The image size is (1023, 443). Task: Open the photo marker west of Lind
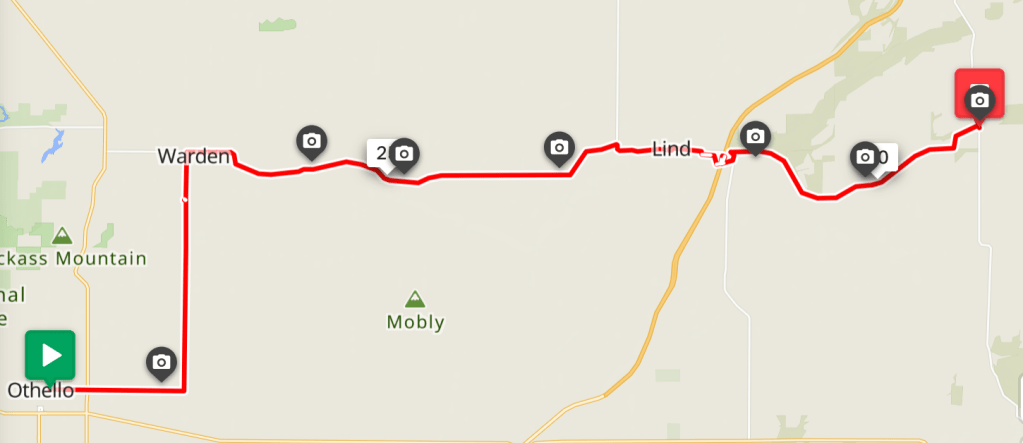click(x=559, y=147)
